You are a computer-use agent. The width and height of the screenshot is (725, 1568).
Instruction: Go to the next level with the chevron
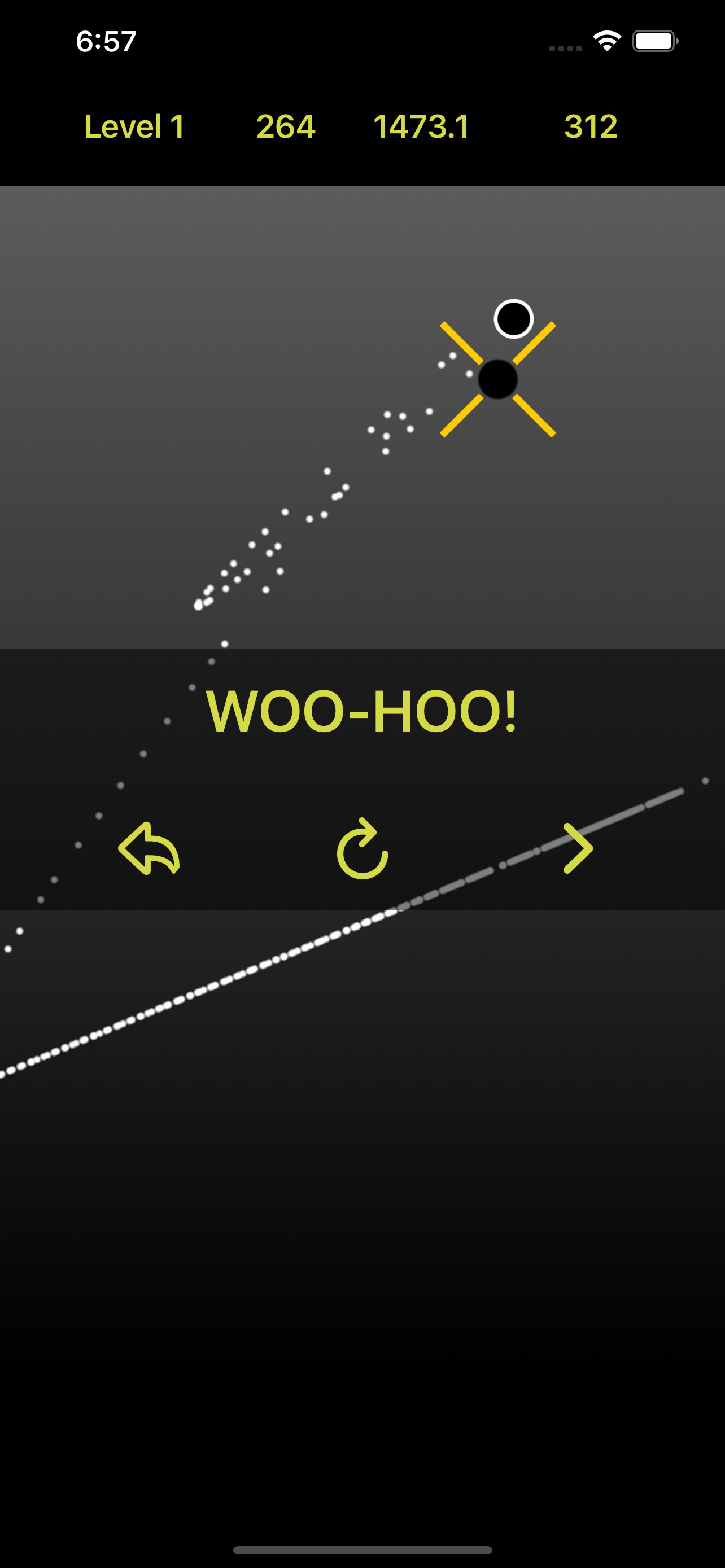[578, 848]
